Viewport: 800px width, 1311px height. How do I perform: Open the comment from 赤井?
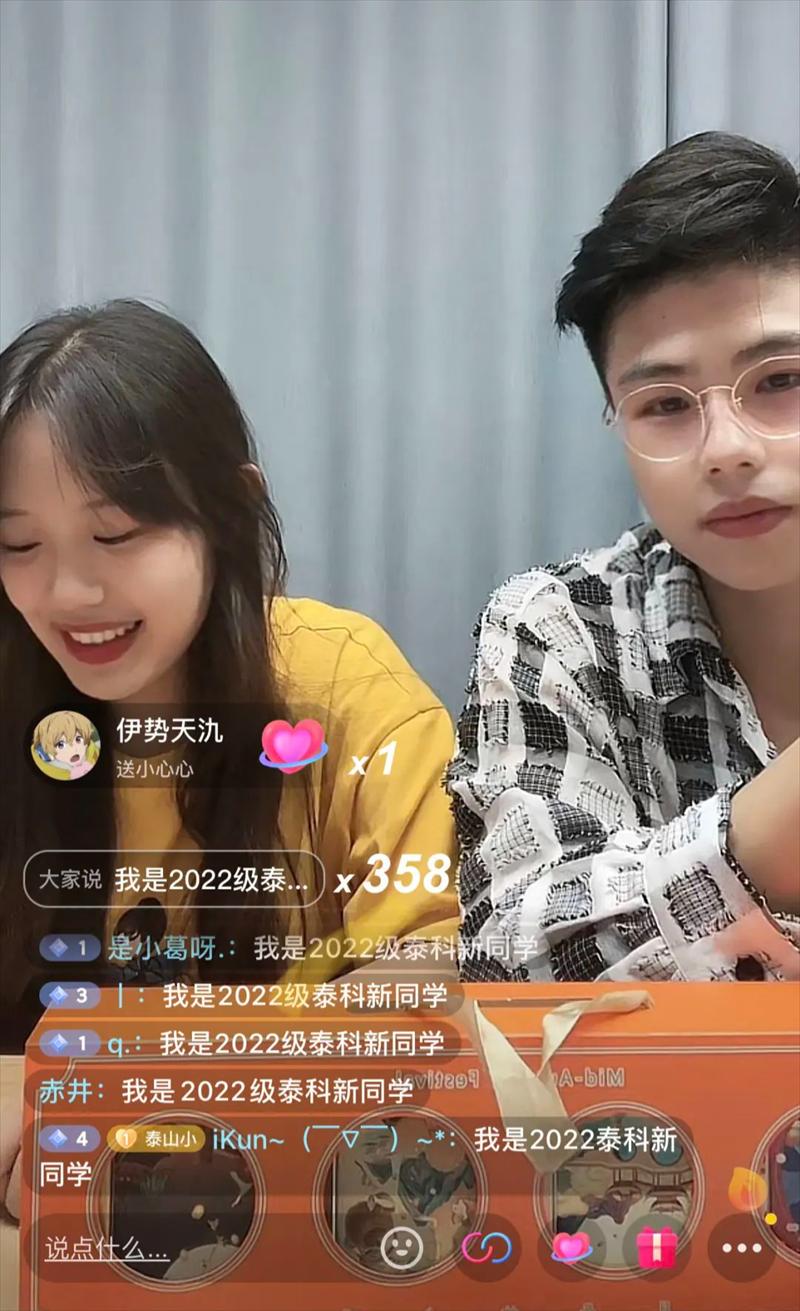coord(227,1091)
